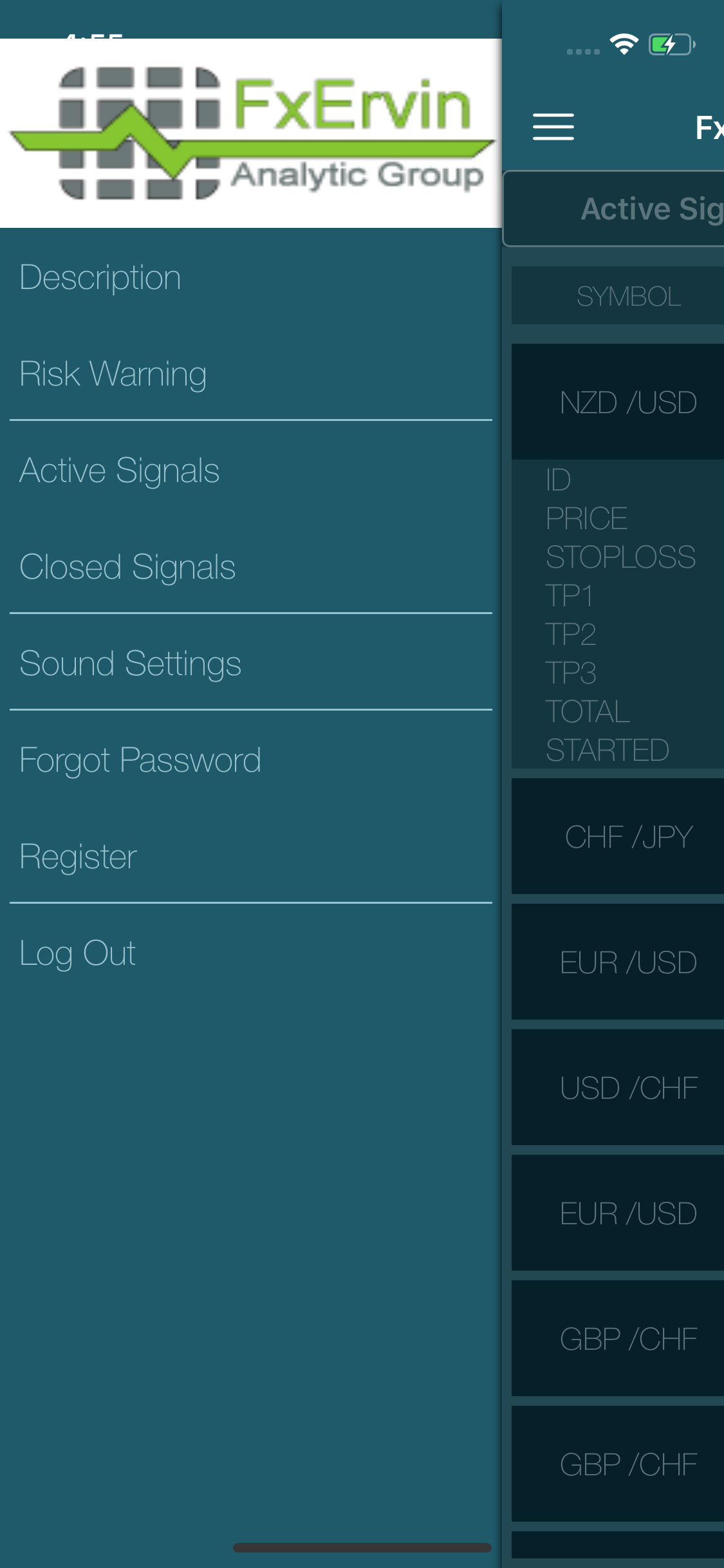Select the GBP/CHF signal entry
The width and height of the screenshot is (724, 1568).
point(629,1338)
